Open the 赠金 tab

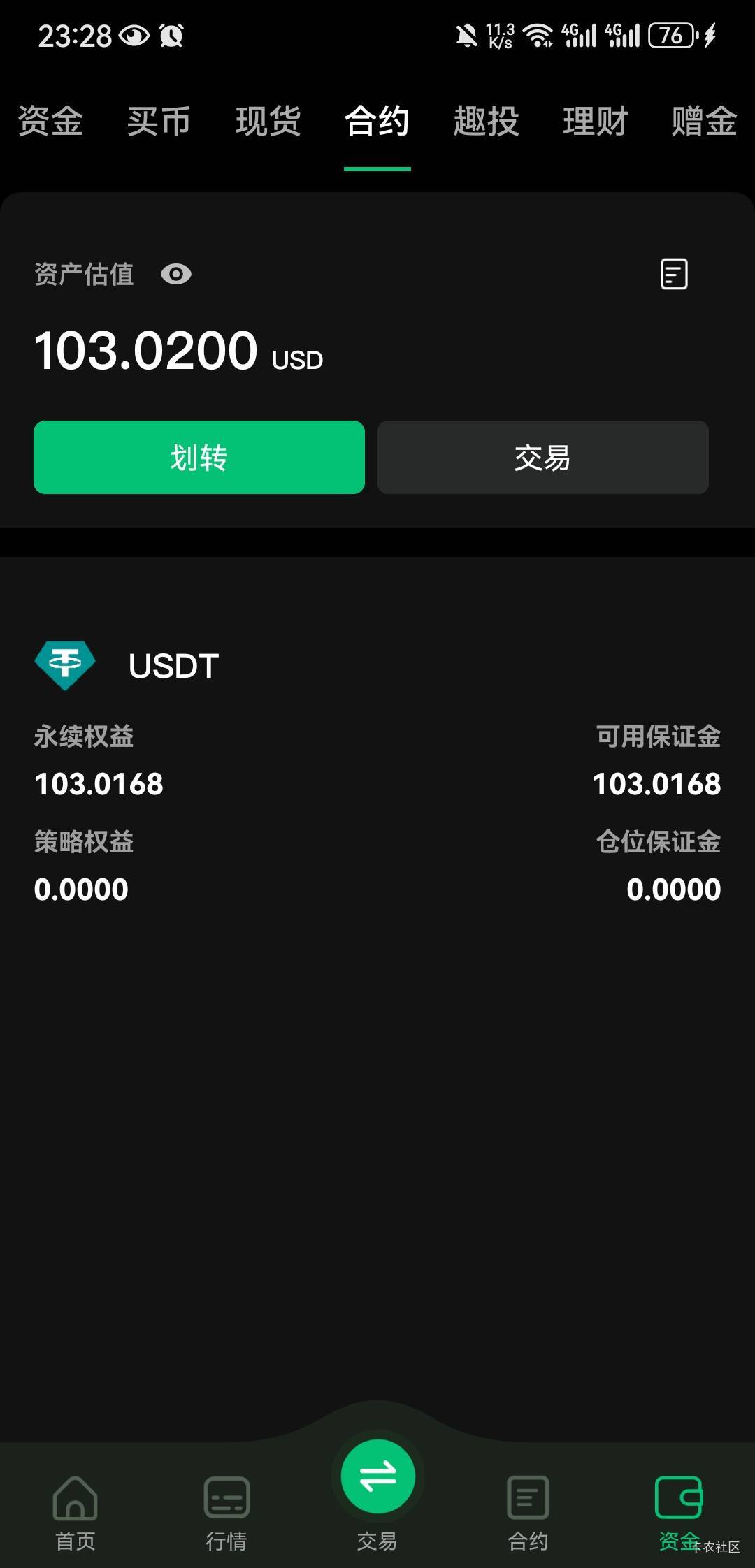click(x=703, y=122)
